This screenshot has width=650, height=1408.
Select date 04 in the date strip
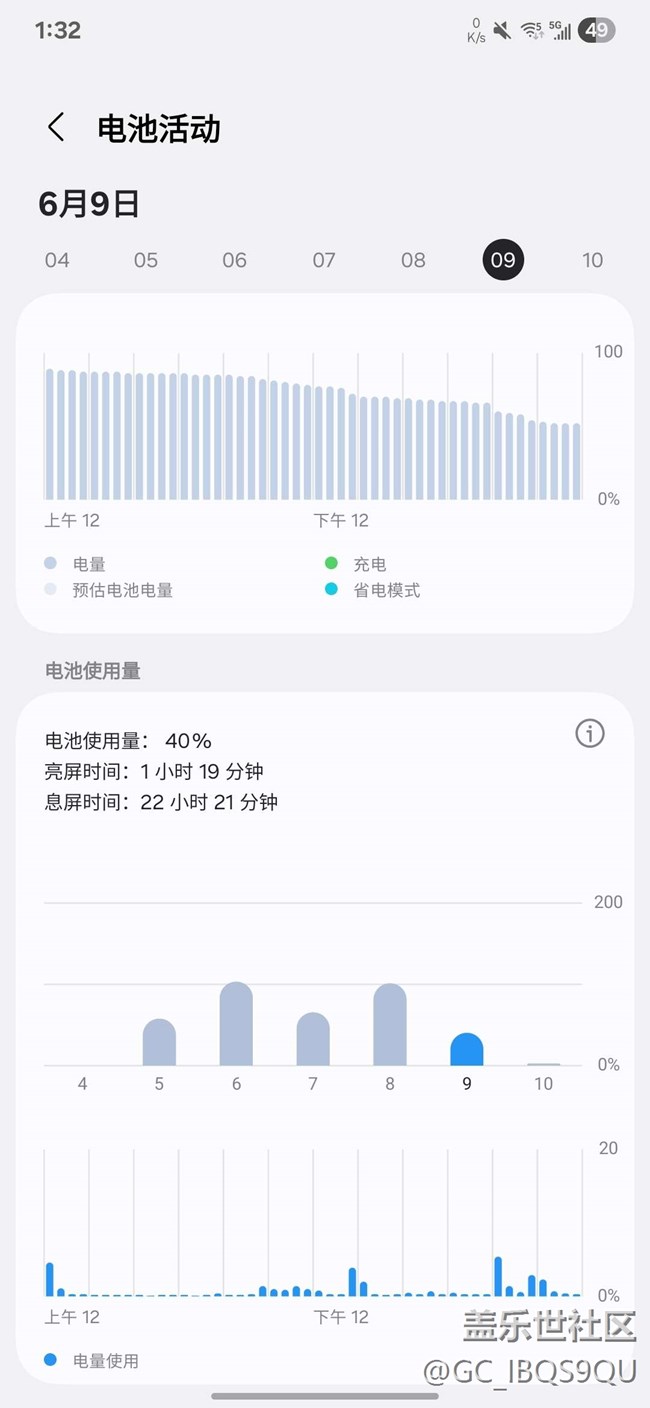pyautogui.click(x=57, y=260)
